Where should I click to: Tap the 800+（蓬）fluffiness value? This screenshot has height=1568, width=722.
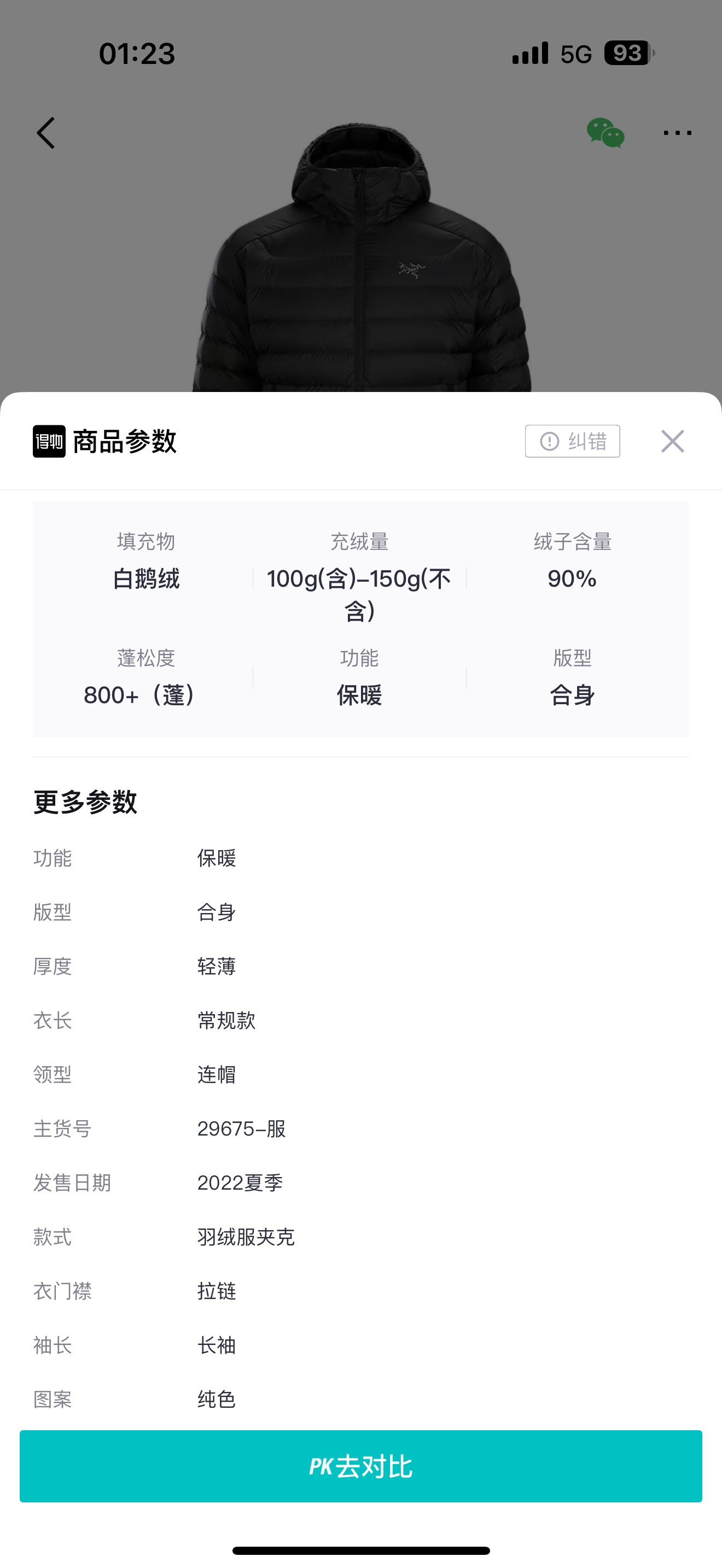pos(139,694)
